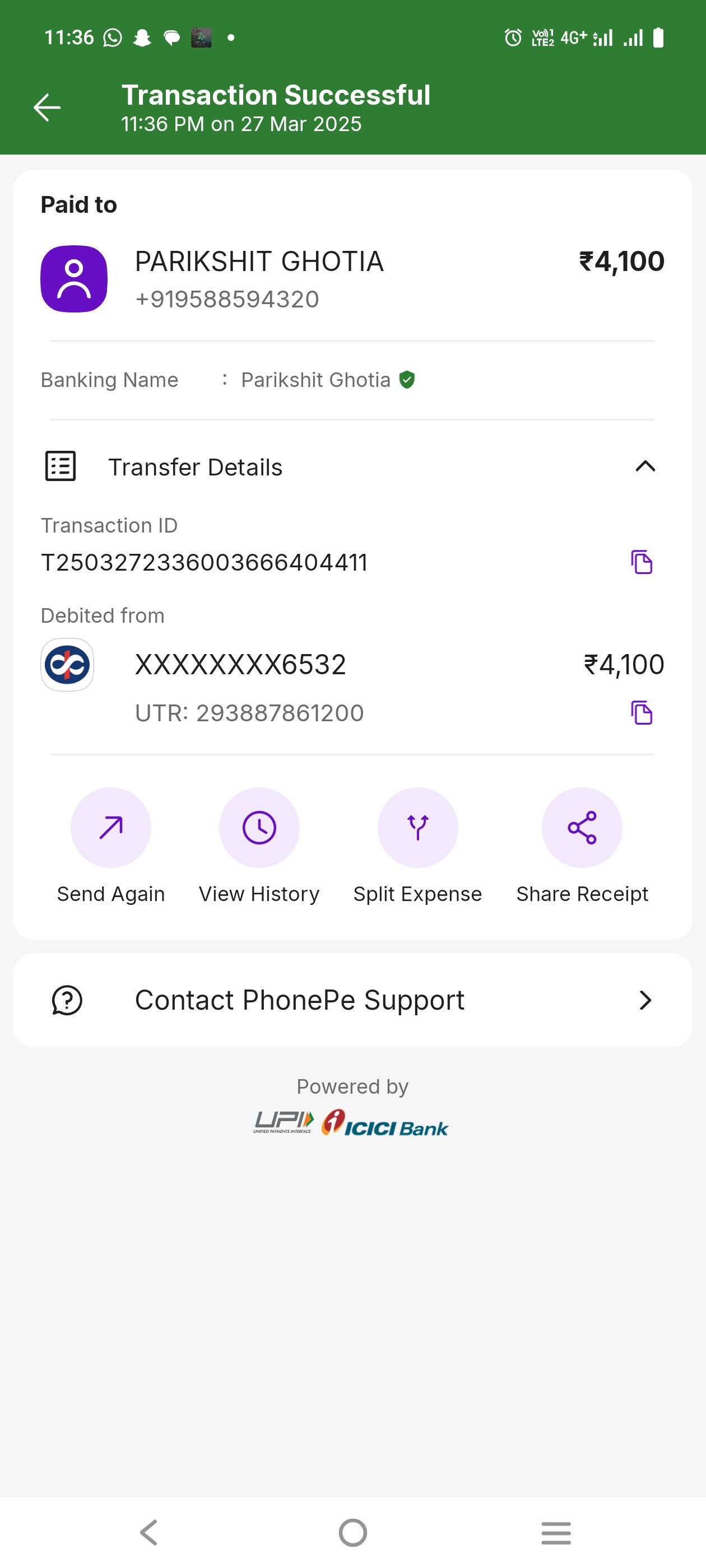Open Contact PhonePe Support
706x1568 pixels.
(x=352, y=1000)
